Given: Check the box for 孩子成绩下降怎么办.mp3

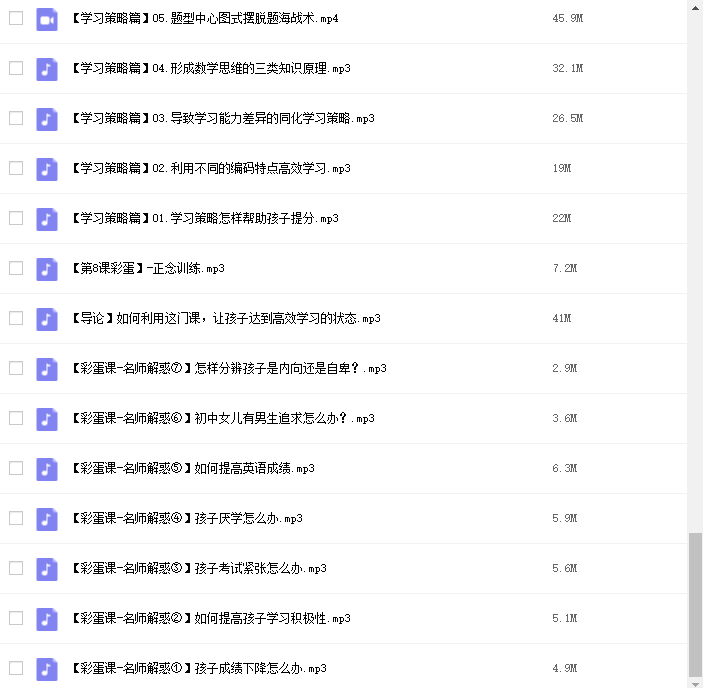Looking at the screenshot, I should (x=16, y=668).
